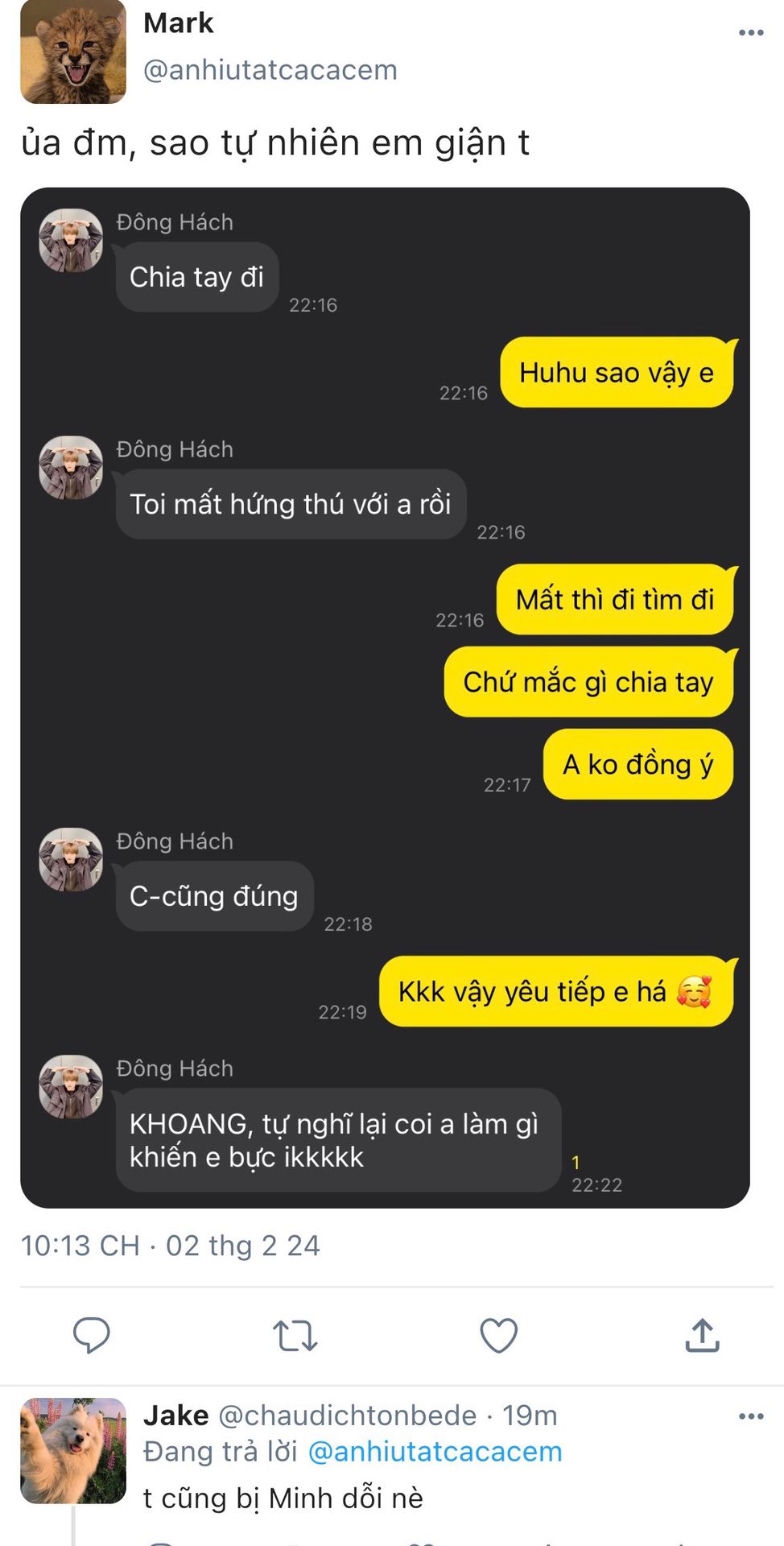Image resolution: width=784 pixels, height=1546 pixels.
Task: Retweet Mark's tweet
Action: pyautogui.click(x=295, y=1335)
